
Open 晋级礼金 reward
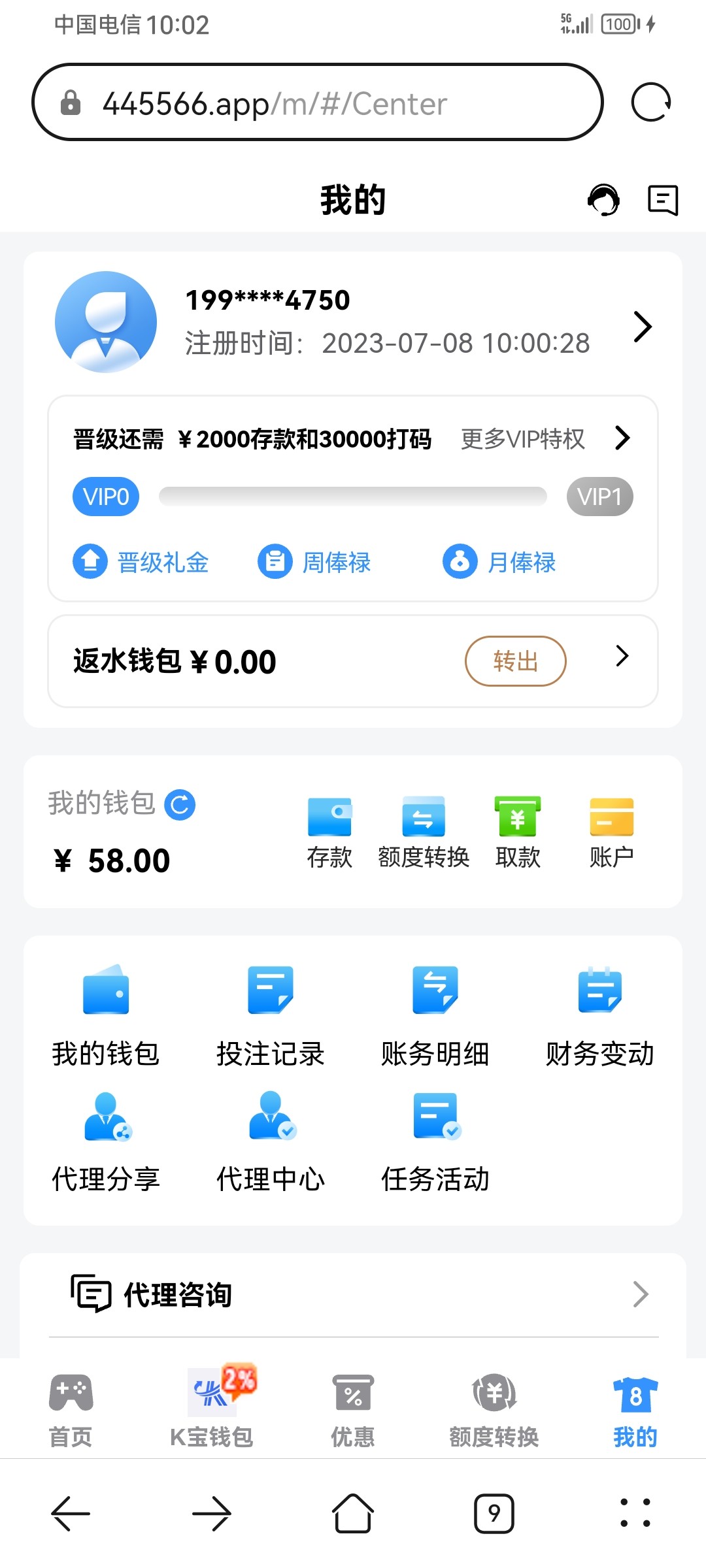click(x=141, y=562)
